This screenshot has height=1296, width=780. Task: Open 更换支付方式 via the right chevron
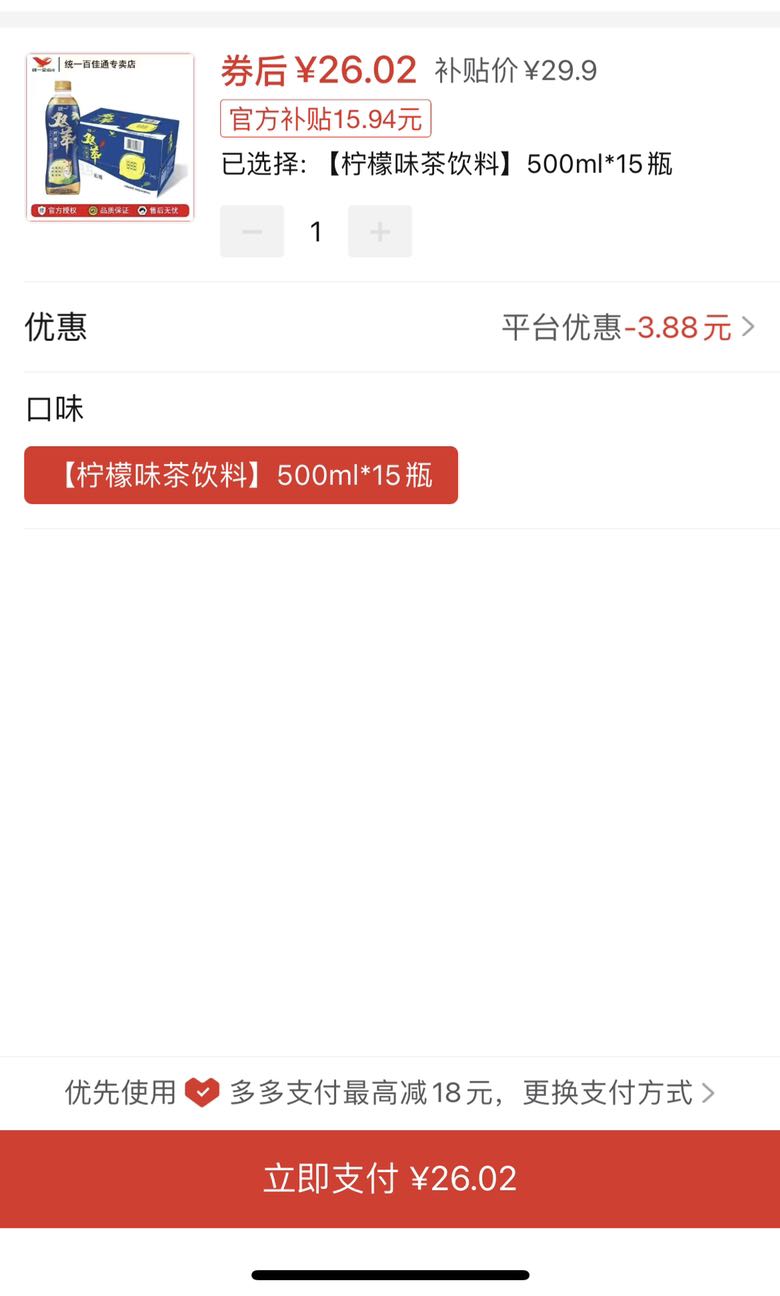(712, 1093)
